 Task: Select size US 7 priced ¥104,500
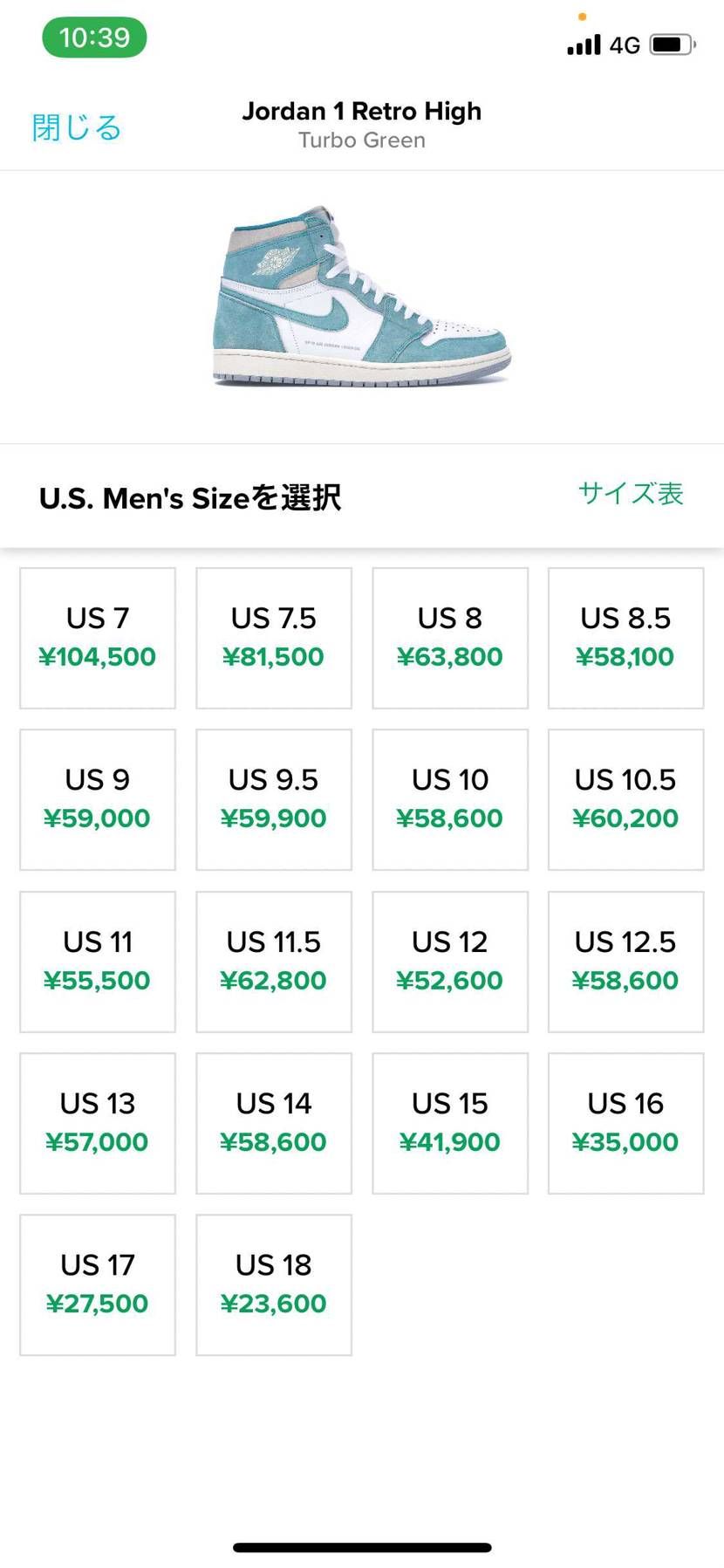tap(98, 637)
